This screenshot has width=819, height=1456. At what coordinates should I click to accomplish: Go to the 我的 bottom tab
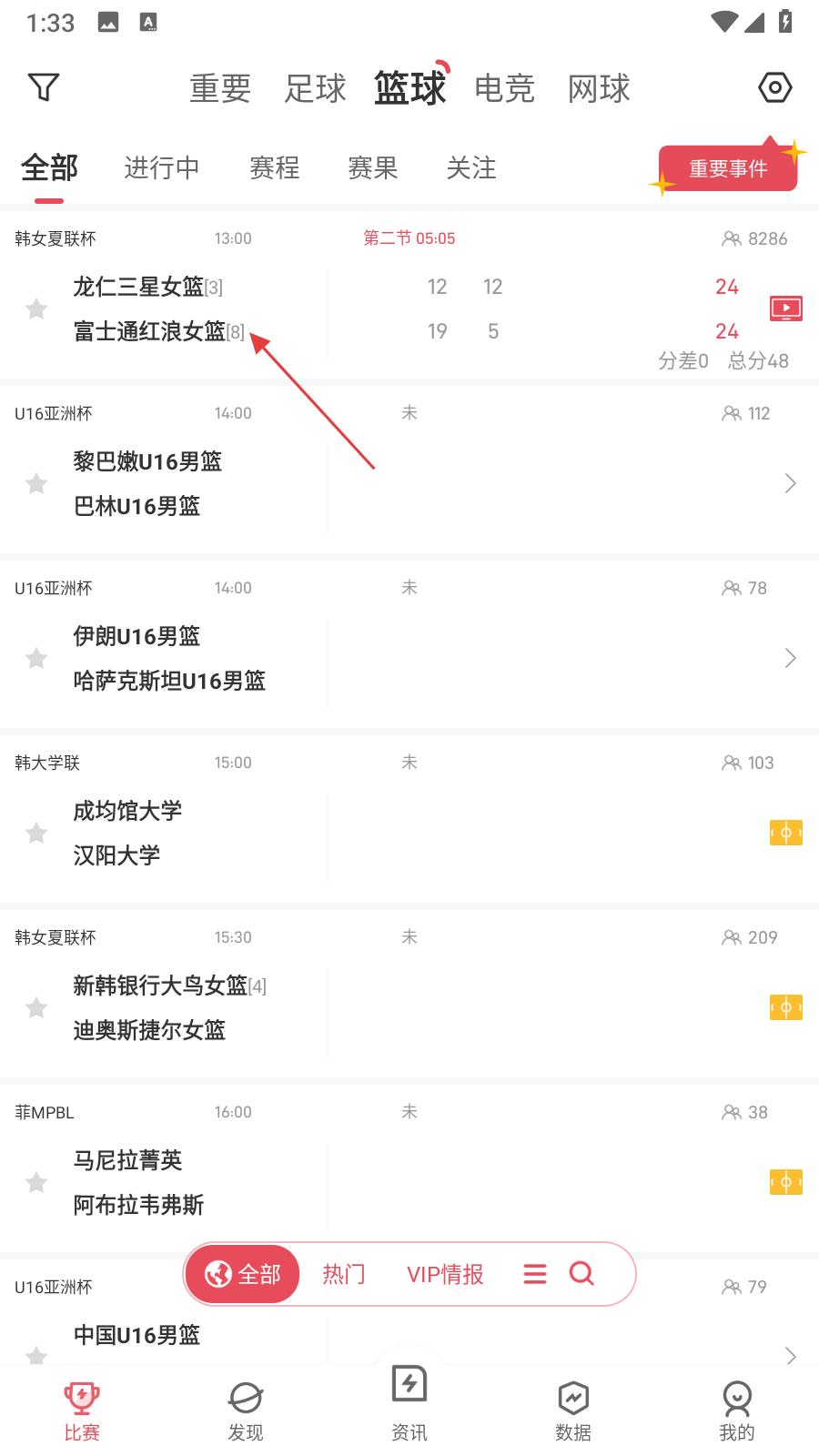pos(736,1410)
